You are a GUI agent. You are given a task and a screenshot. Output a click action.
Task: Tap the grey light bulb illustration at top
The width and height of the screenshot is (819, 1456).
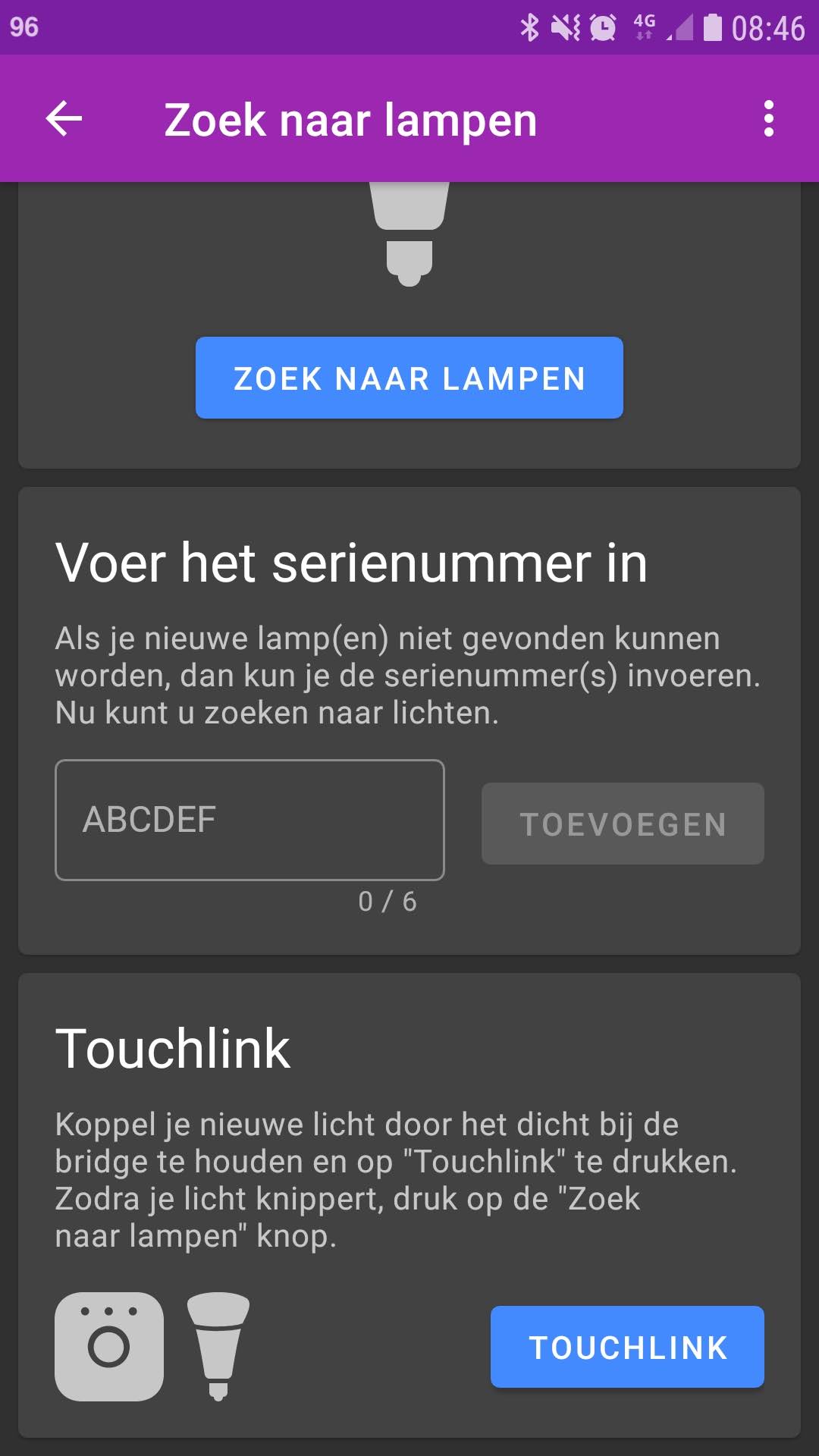pyautogui.click(x=408, y=227)
